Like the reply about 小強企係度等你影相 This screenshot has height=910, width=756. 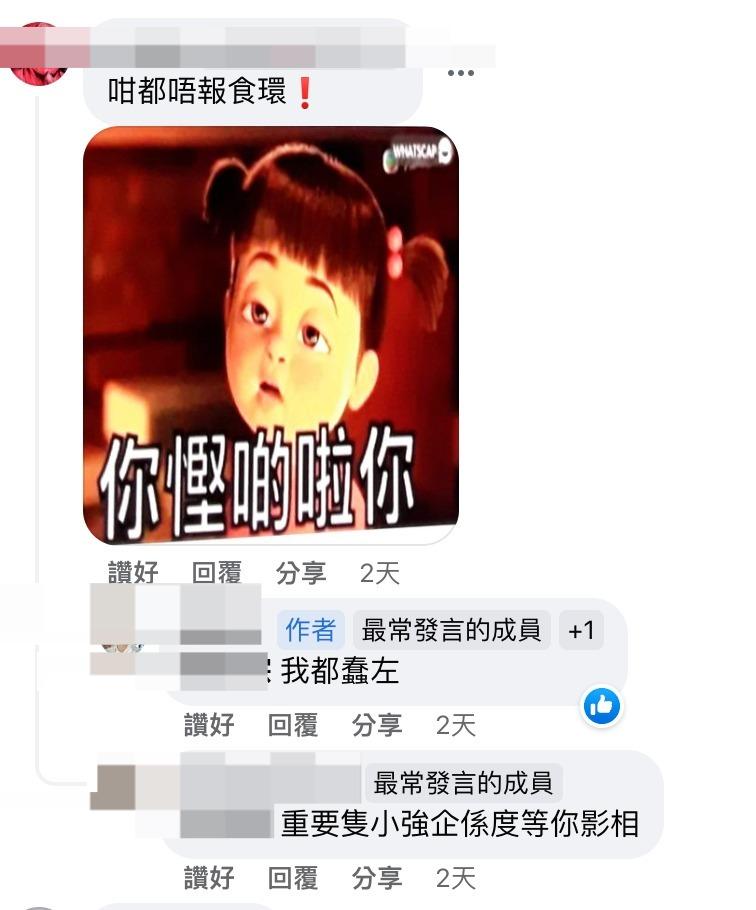pos(209,878)
